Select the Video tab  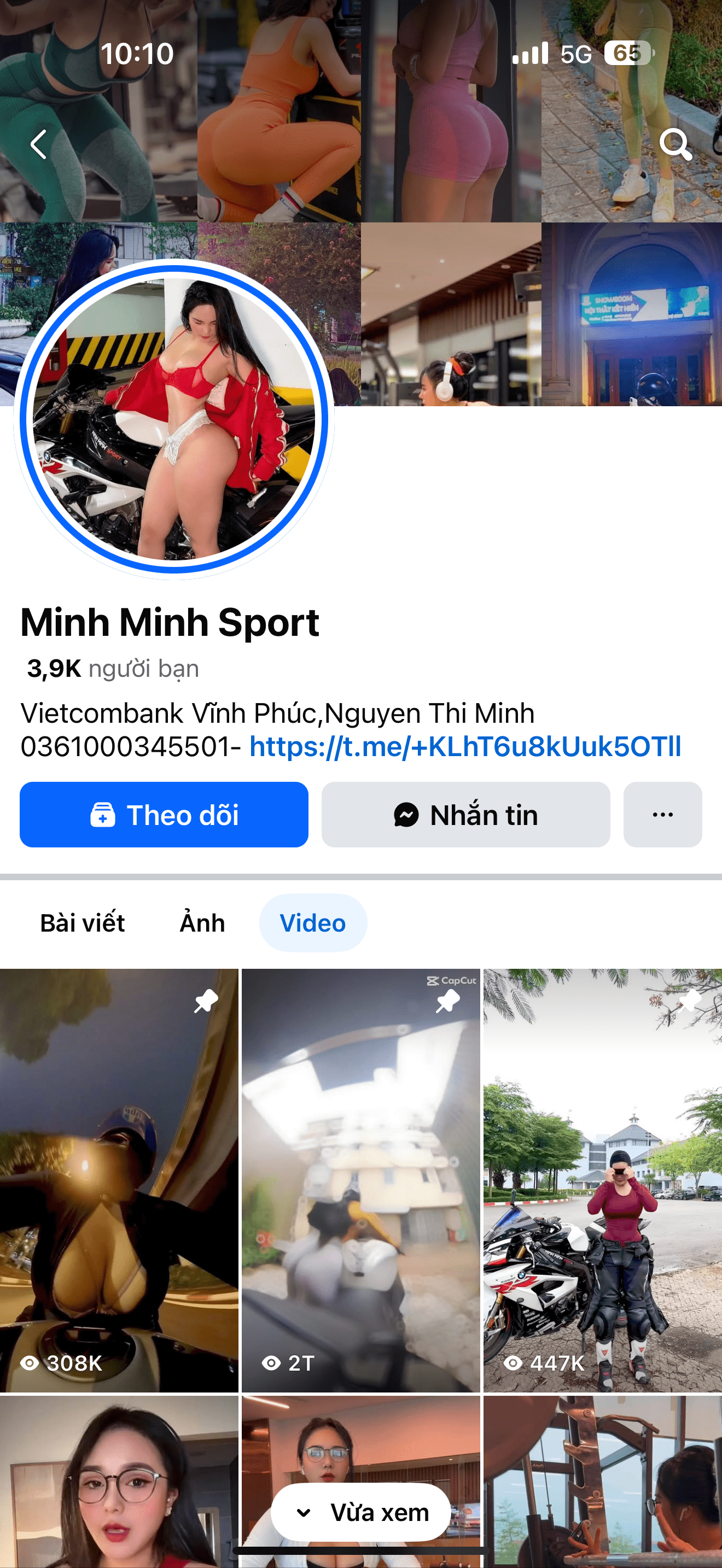[x=313, y=923]
